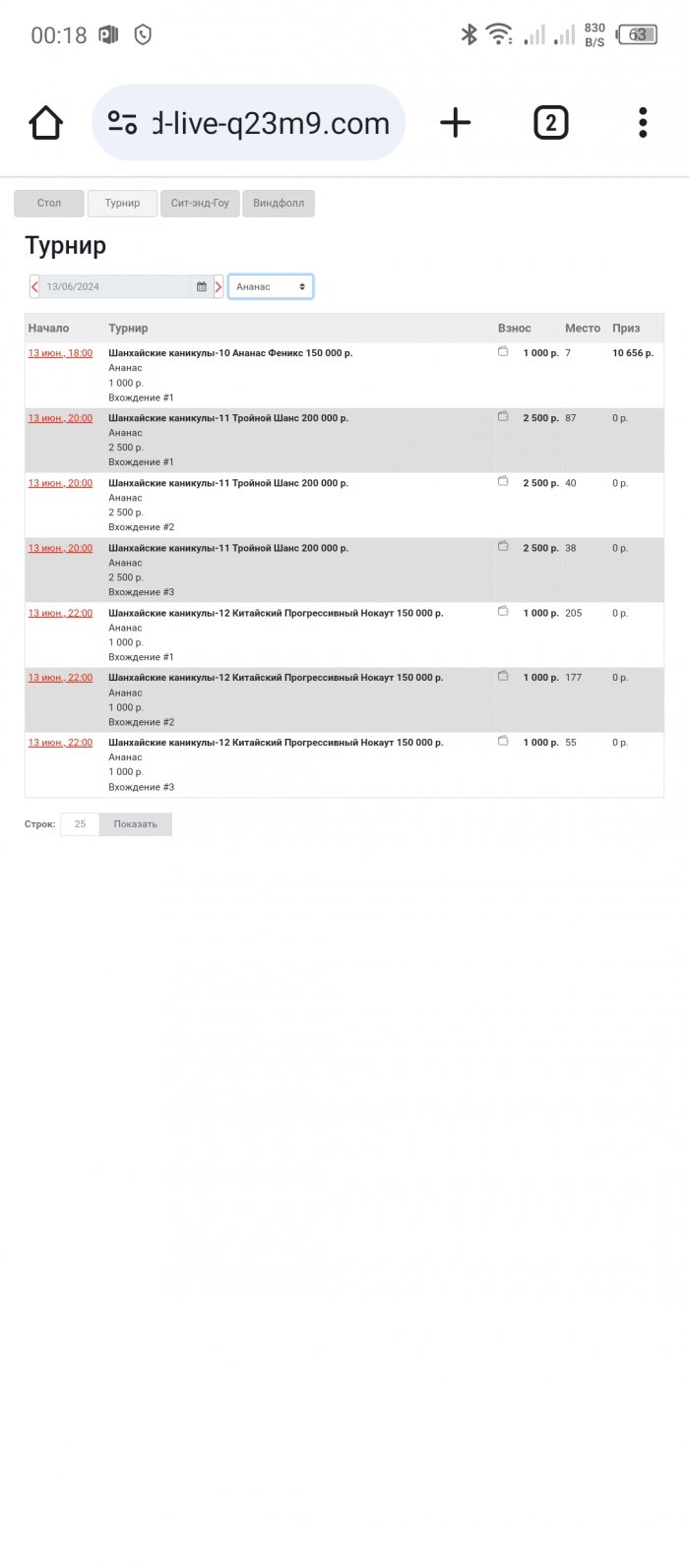Open the Виндфолл tab
The width and height of the screenshot is (689, 1568).
click(x=278, y=204)
